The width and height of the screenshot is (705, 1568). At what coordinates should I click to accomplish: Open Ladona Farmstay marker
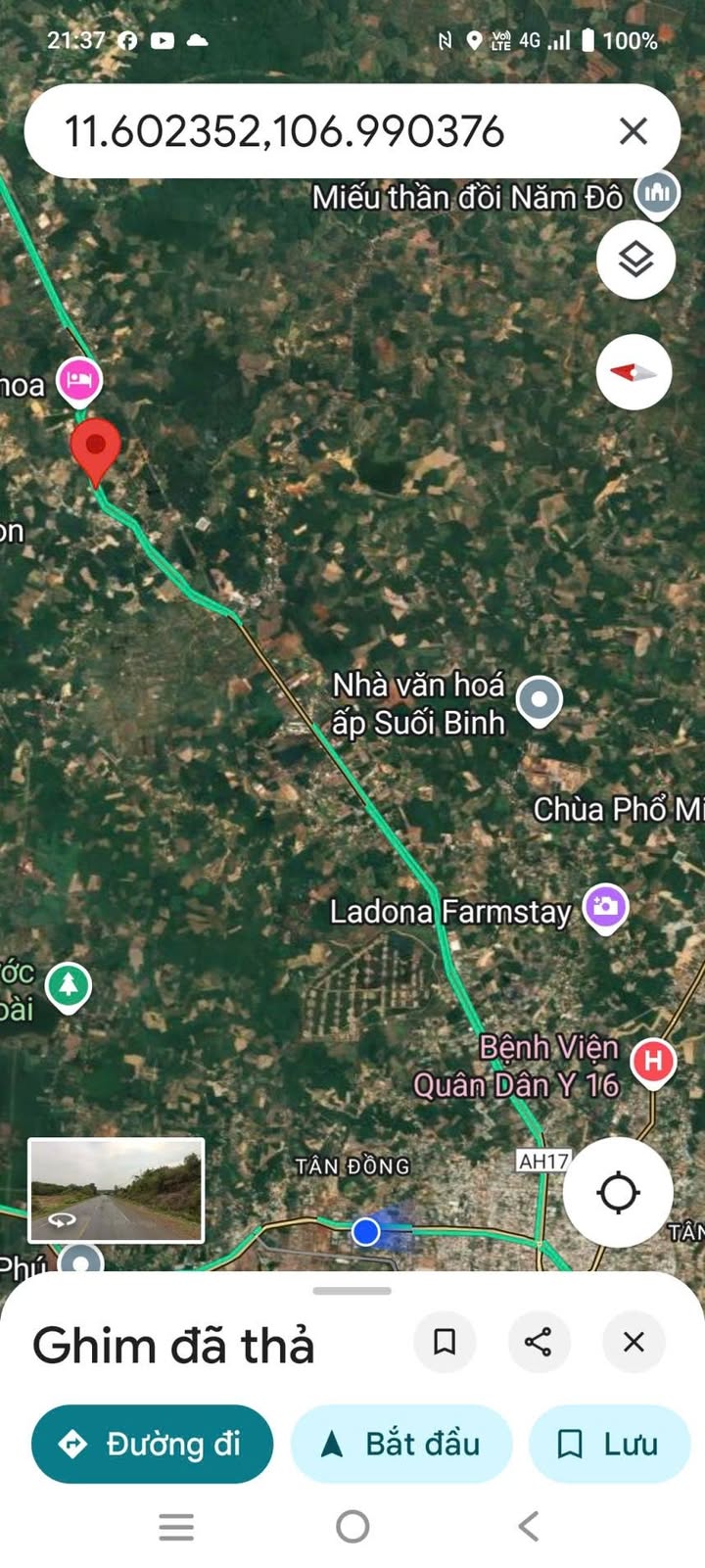click(605, 906)
